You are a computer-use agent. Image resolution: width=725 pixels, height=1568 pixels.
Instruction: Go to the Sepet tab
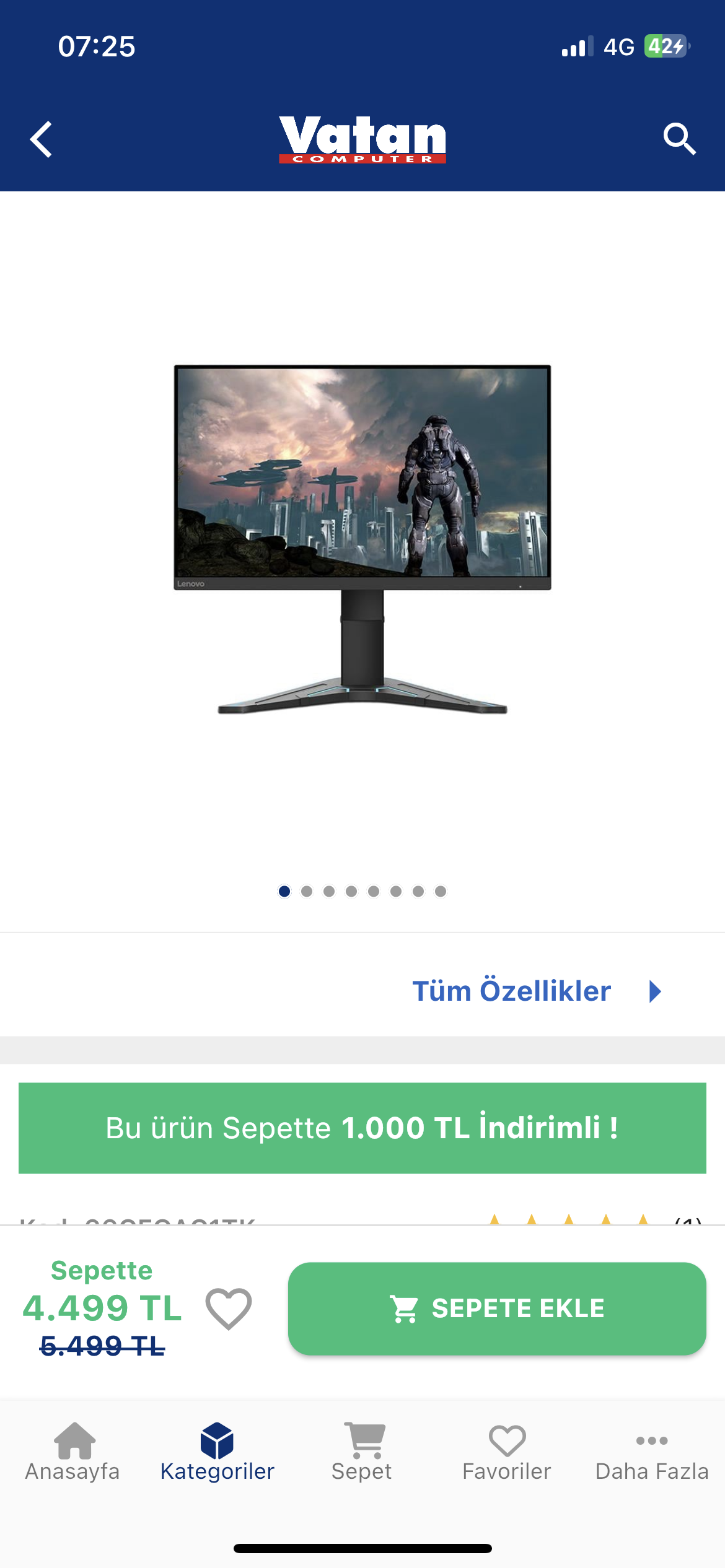point(362,1452)
